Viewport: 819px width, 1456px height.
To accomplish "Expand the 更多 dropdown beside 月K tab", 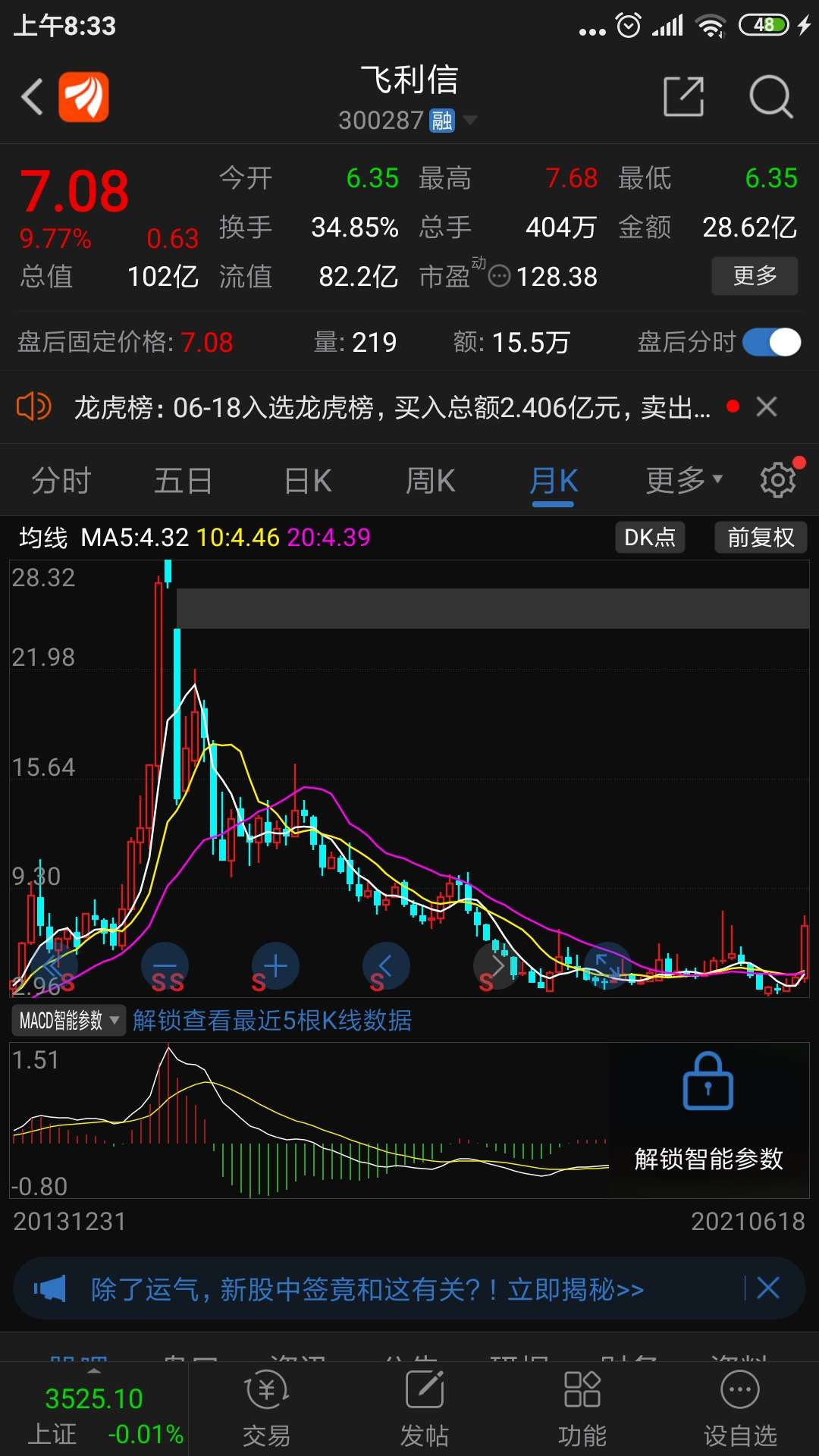I will pos(681,479).
